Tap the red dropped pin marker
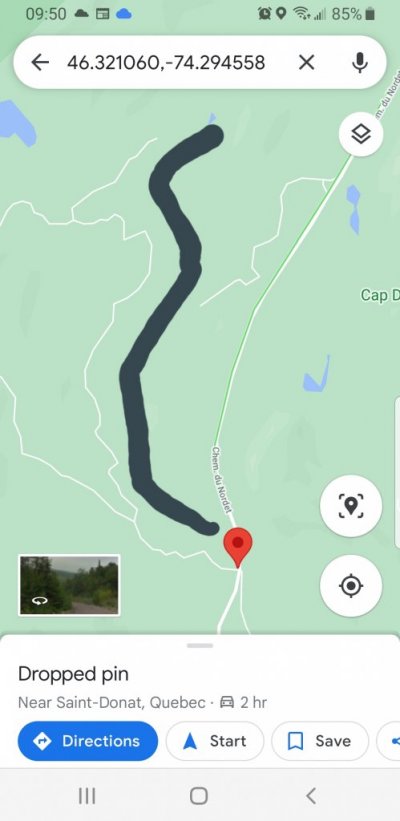Image resolution: width=400 pixels, height=821 pixels. click(x=238, y=547)
